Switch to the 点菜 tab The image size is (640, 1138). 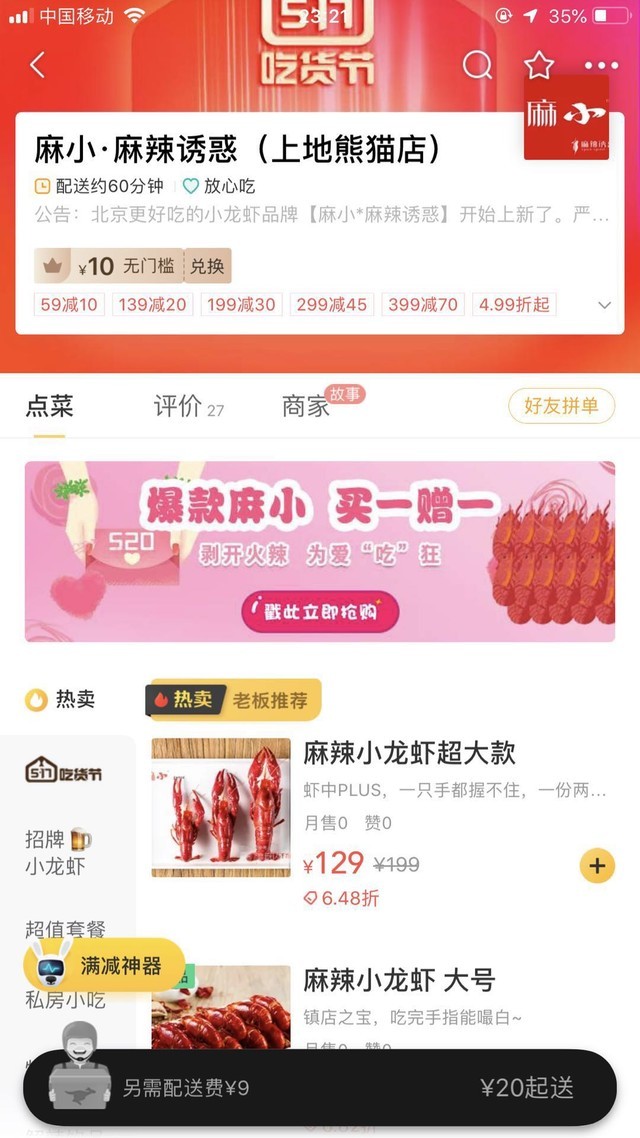click(49, 406)
